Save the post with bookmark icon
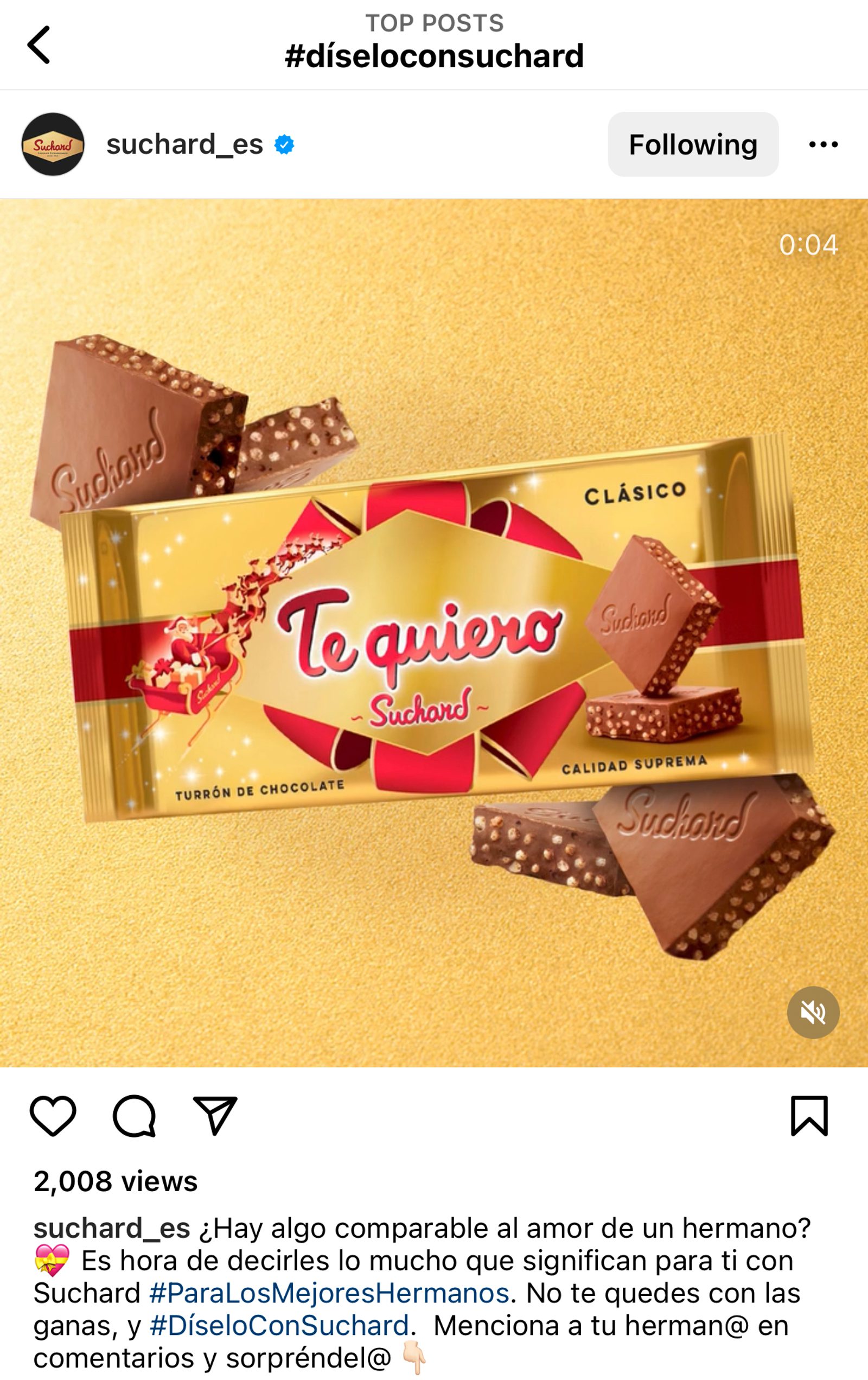This screenshot has height=1380, width=868. click(x=809, y=1115)
